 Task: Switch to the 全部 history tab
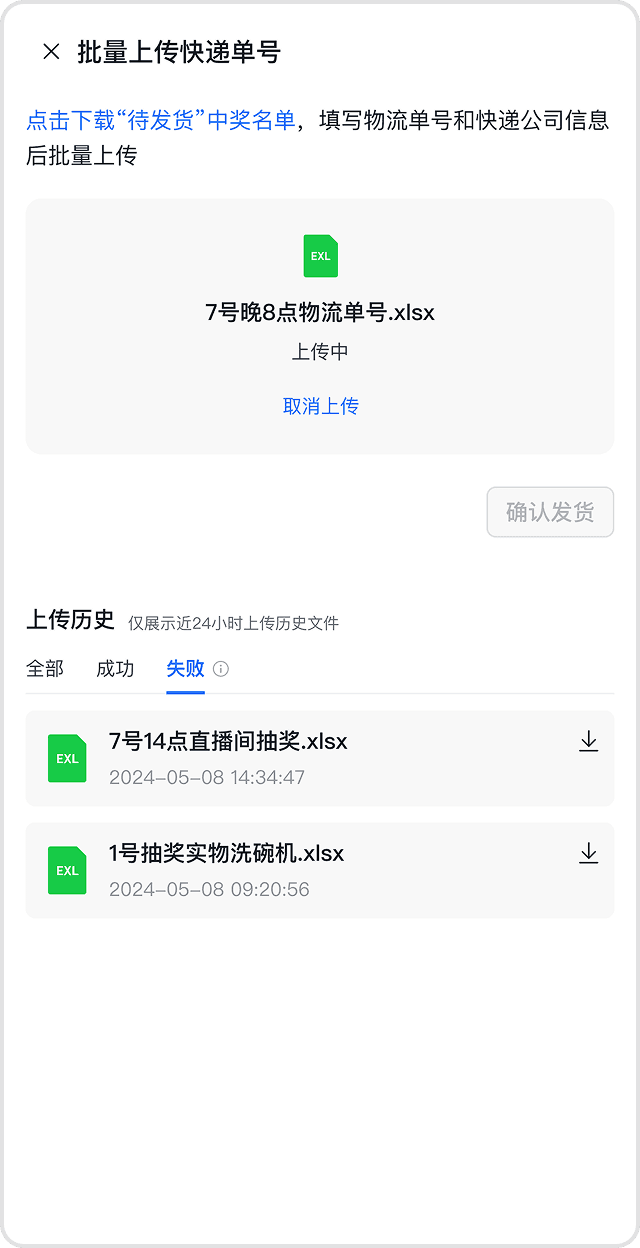pos(45,669)
